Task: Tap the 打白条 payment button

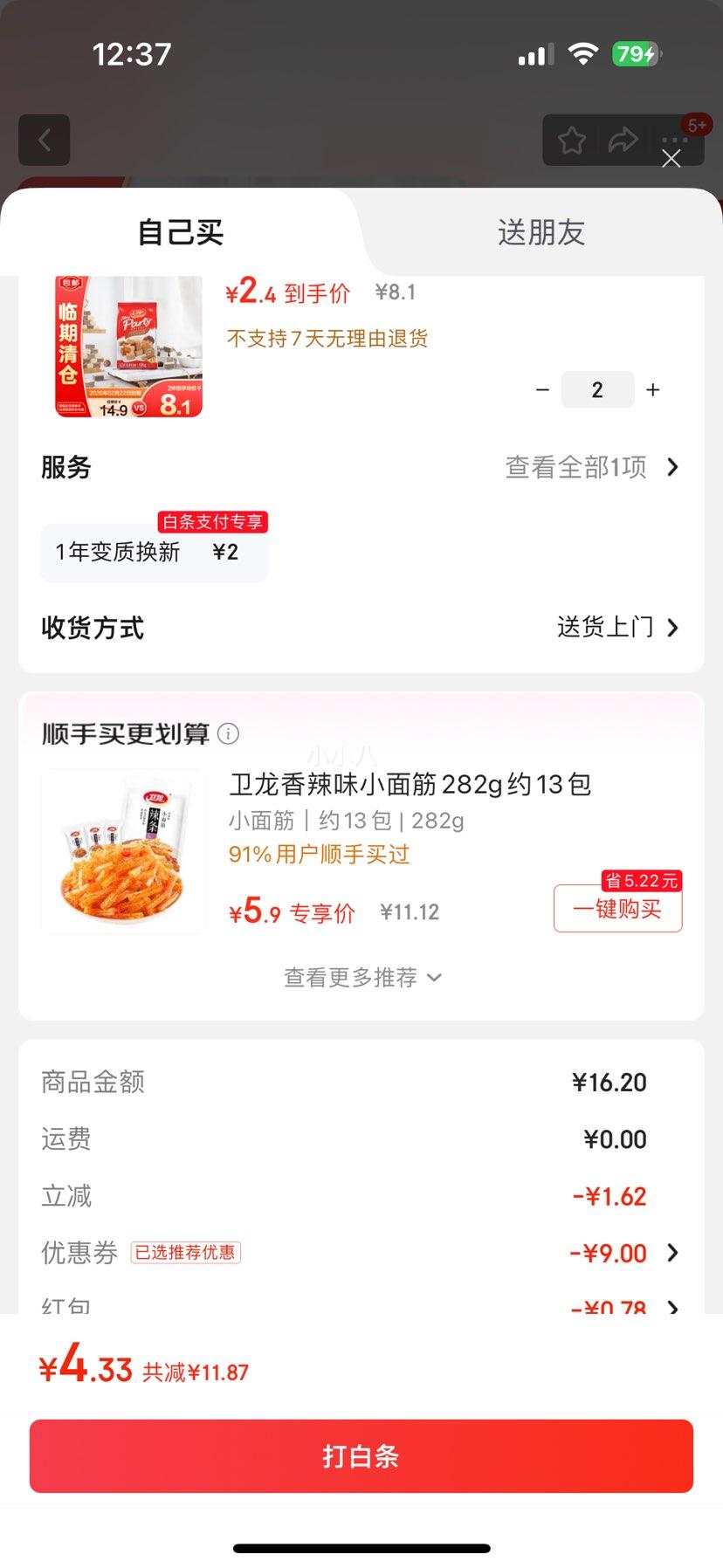Action: [361, 1456]
